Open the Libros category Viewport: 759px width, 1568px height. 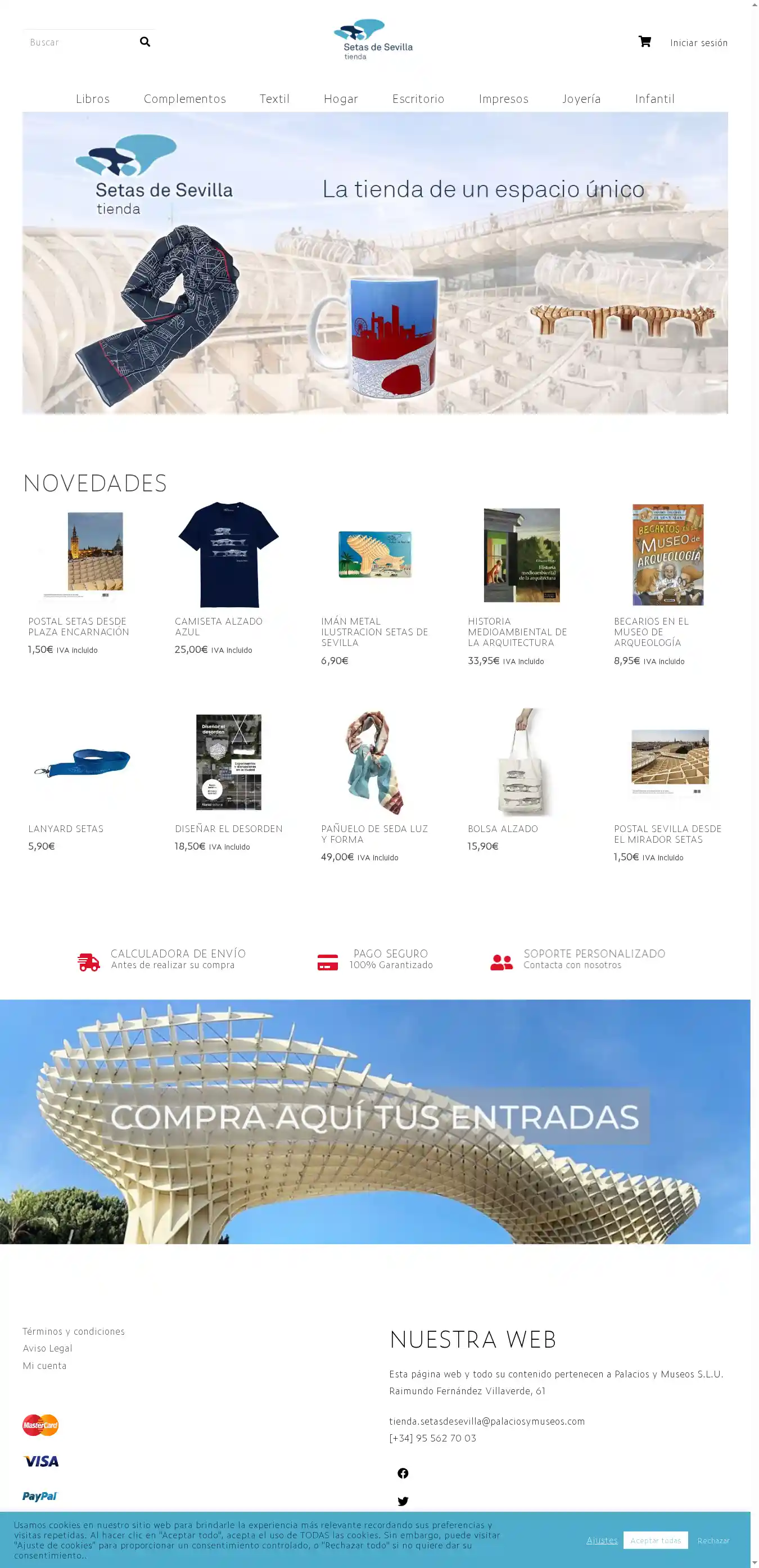[93, 99]
